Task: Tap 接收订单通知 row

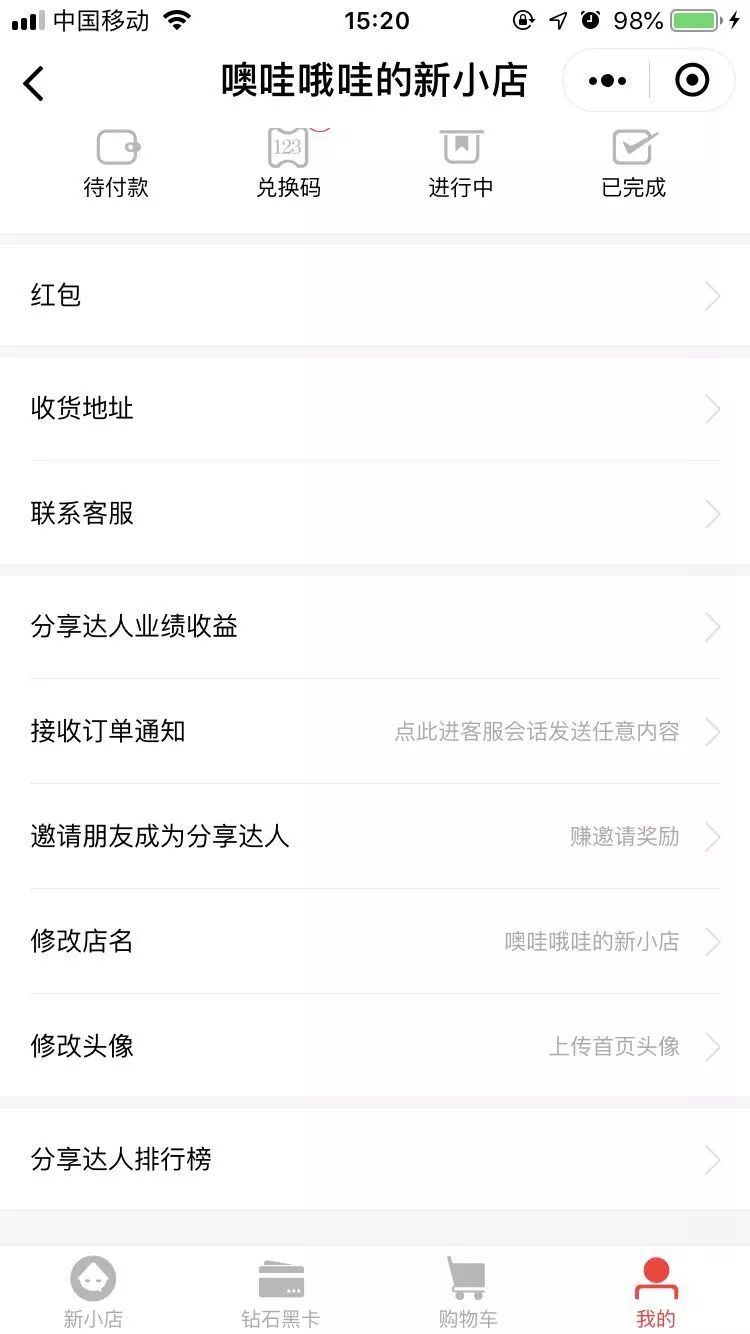Action: pos(375,731)
